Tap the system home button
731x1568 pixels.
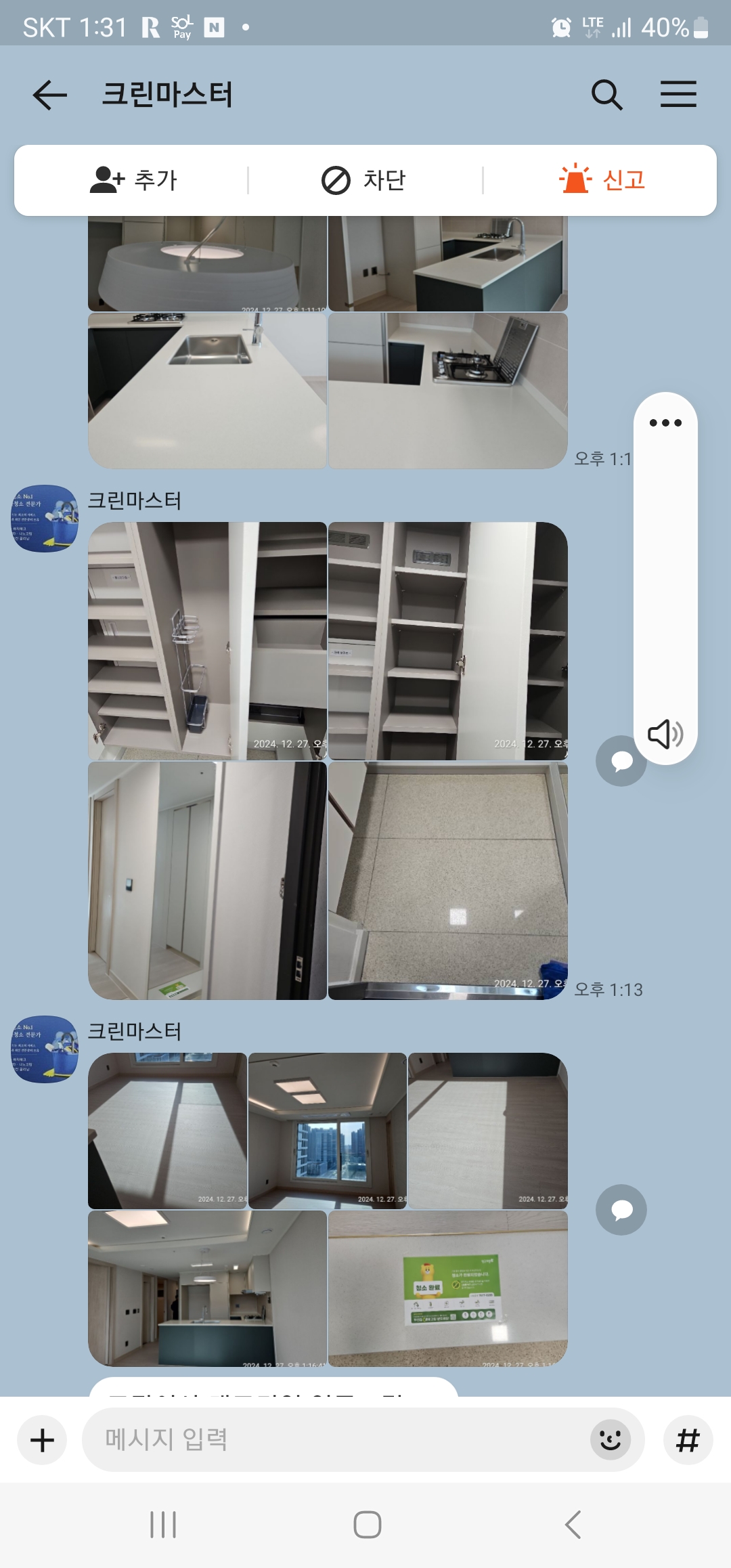[x=367, y=1525]
